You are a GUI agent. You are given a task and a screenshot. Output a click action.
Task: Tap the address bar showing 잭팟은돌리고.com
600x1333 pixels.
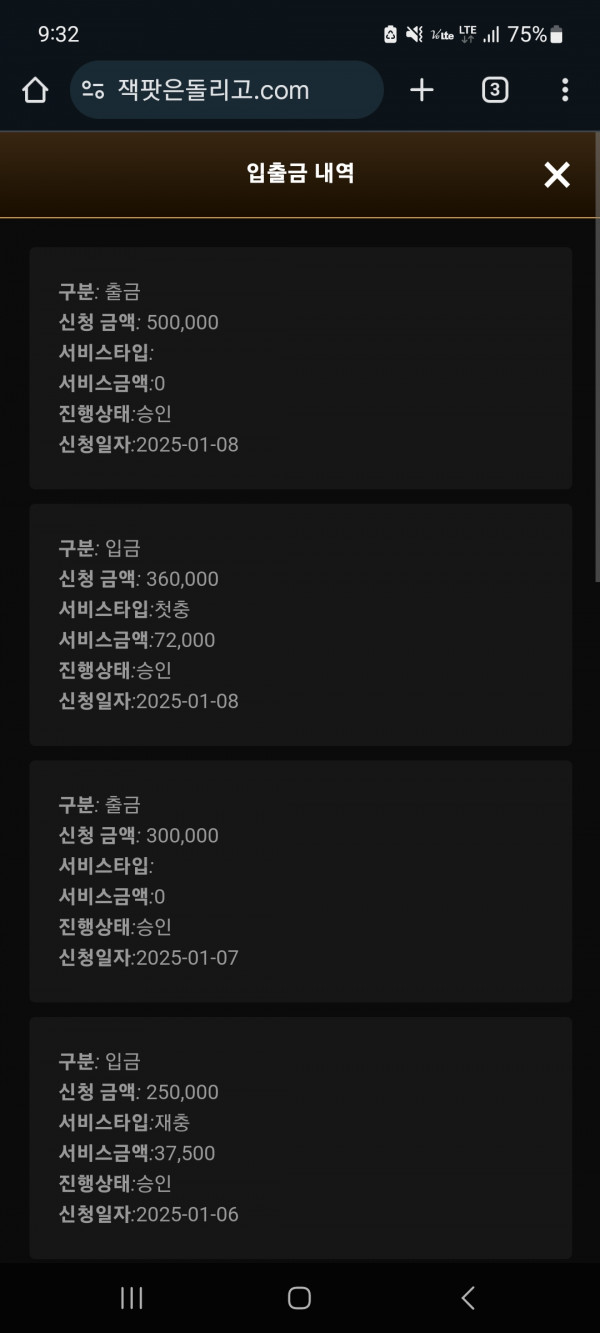pyautogui.click(x=227, y=90)
